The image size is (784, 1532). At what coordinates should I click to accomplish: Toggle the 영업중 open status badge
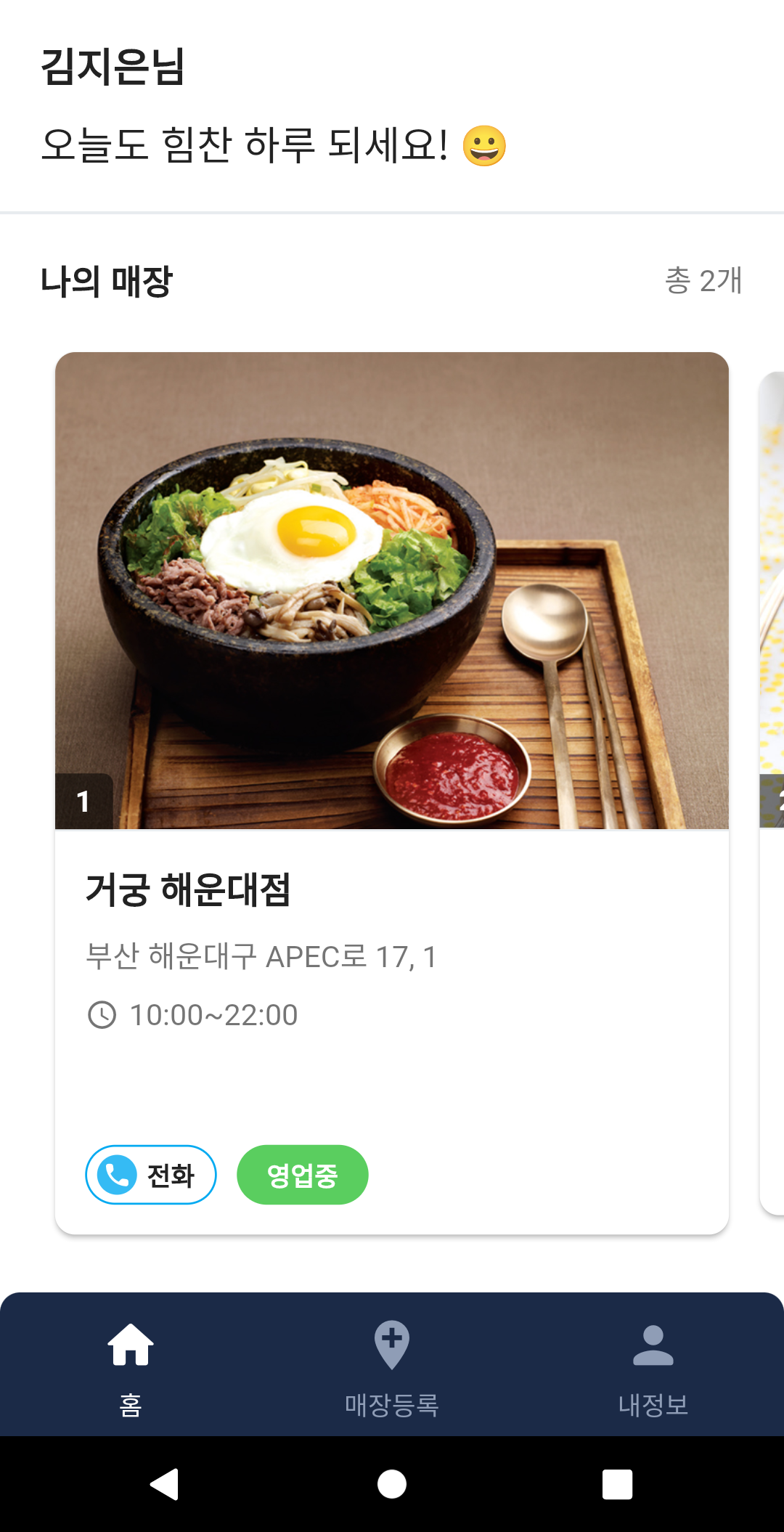coord(302,1174)
